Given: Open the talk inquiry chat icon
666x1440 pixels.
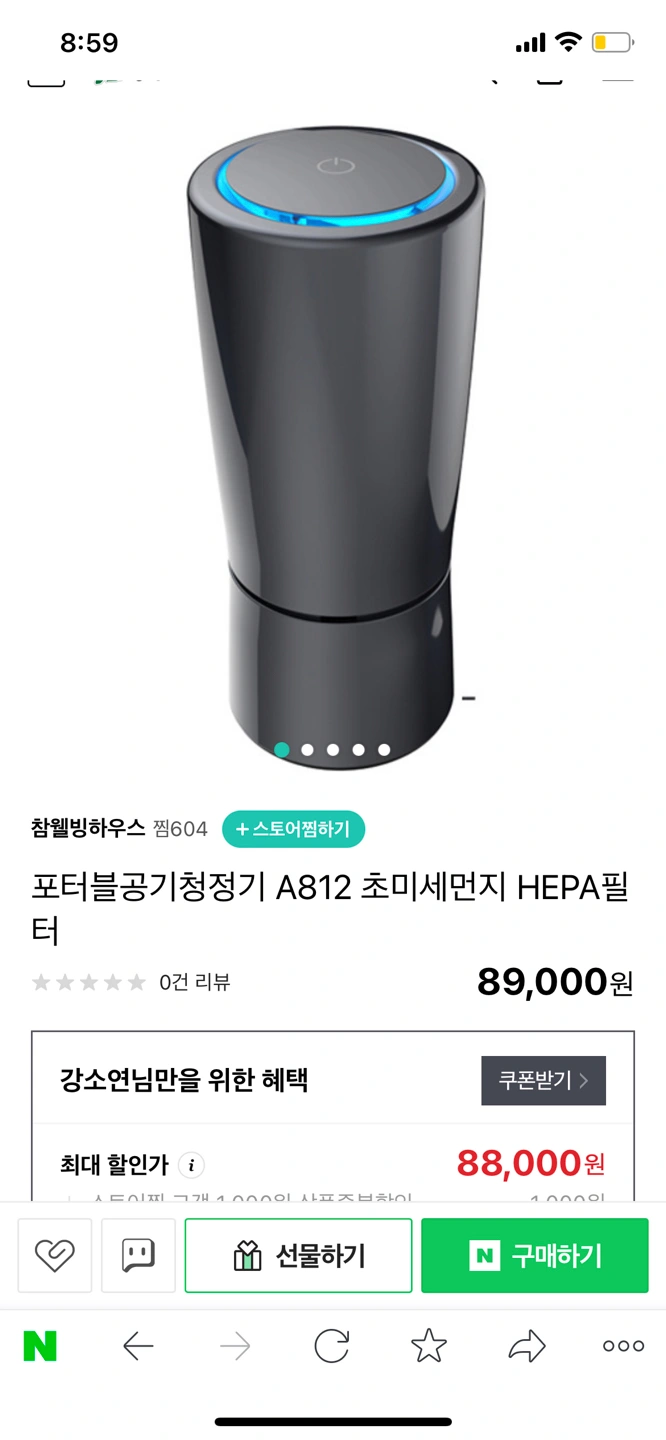Looking at the screenshot, I should click(138, 1255).
